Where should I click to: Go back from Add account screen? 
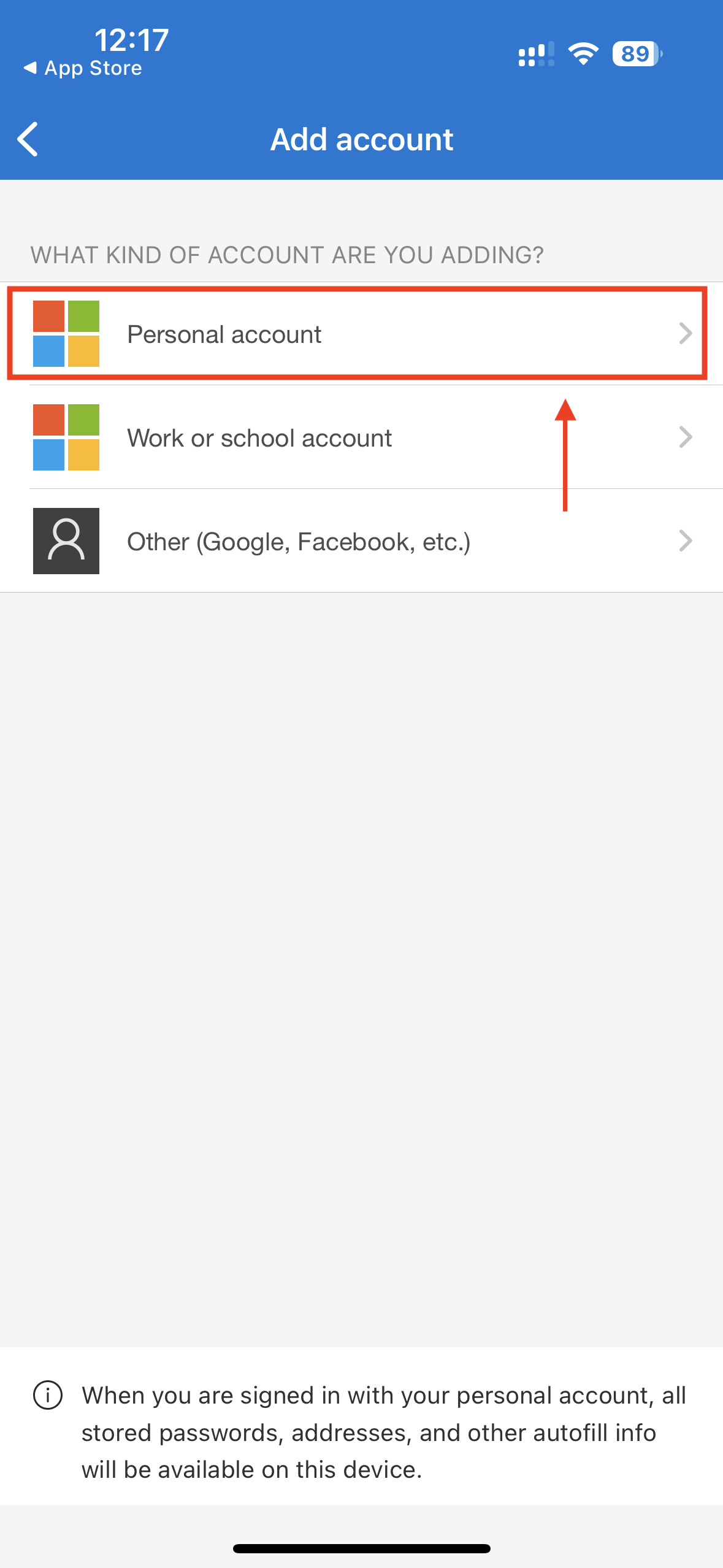pyautogui.click(x=28, y=139)
